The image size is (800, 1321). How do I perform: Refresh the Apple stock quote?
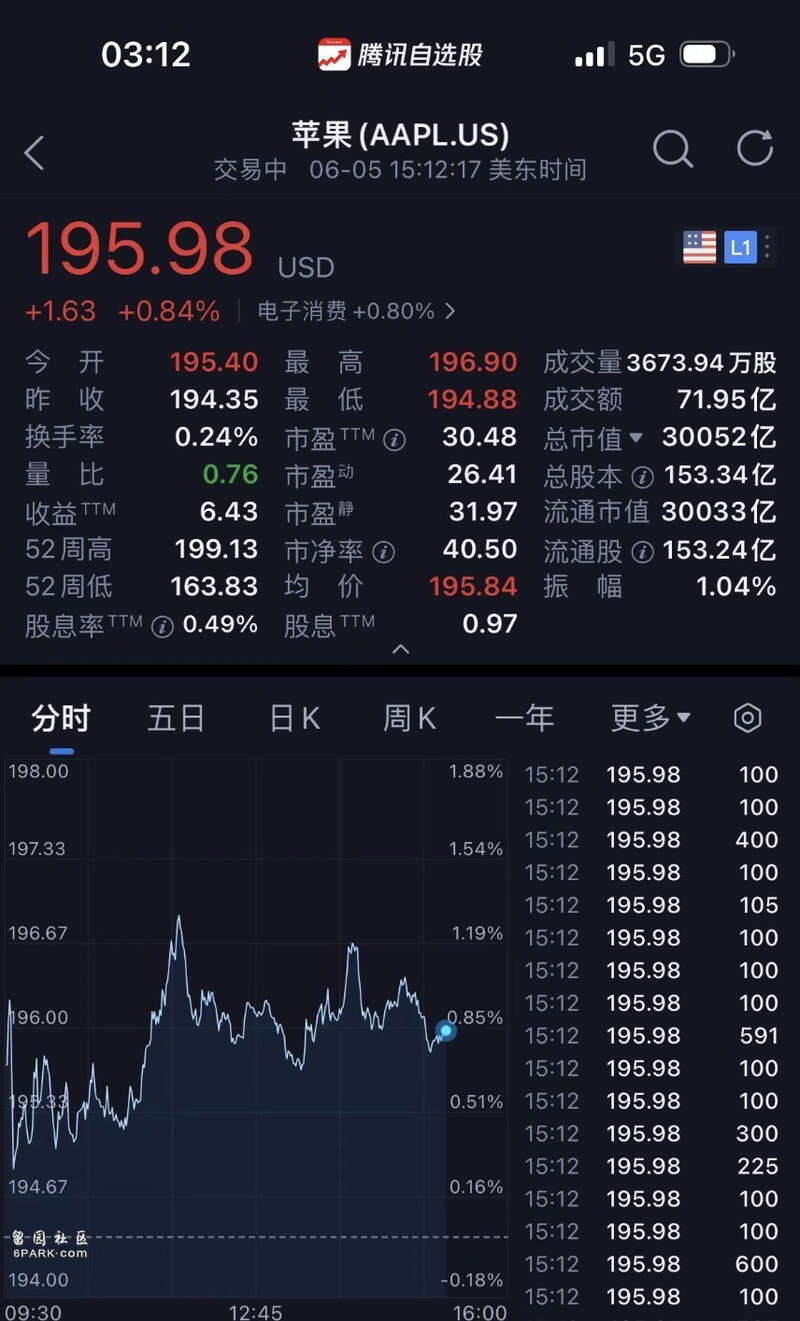pos(755,148)
